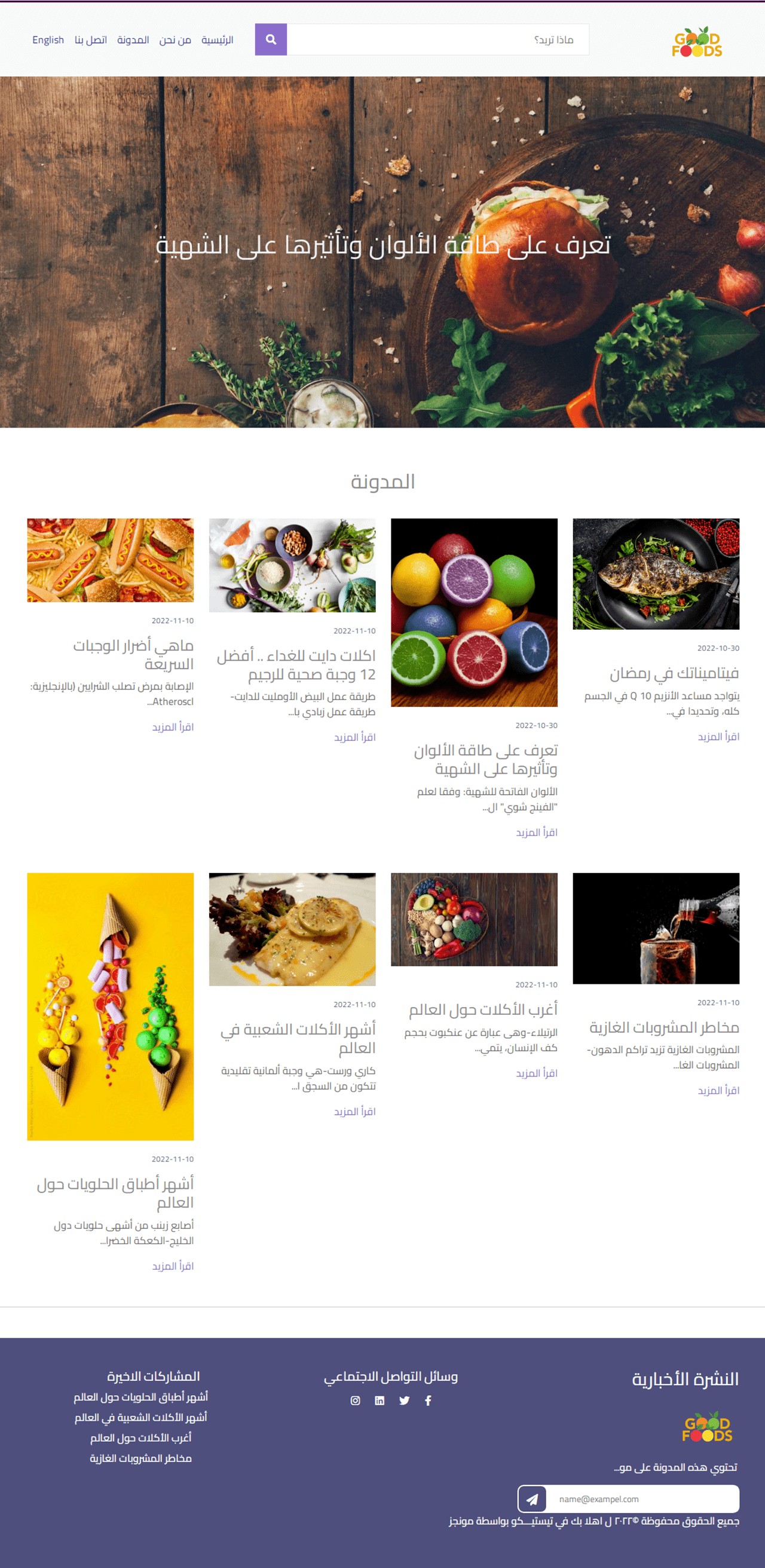Screen dimensions: 765x1568
Task: Open the colorful citrus fruits article image
Action: coord(474,612)
